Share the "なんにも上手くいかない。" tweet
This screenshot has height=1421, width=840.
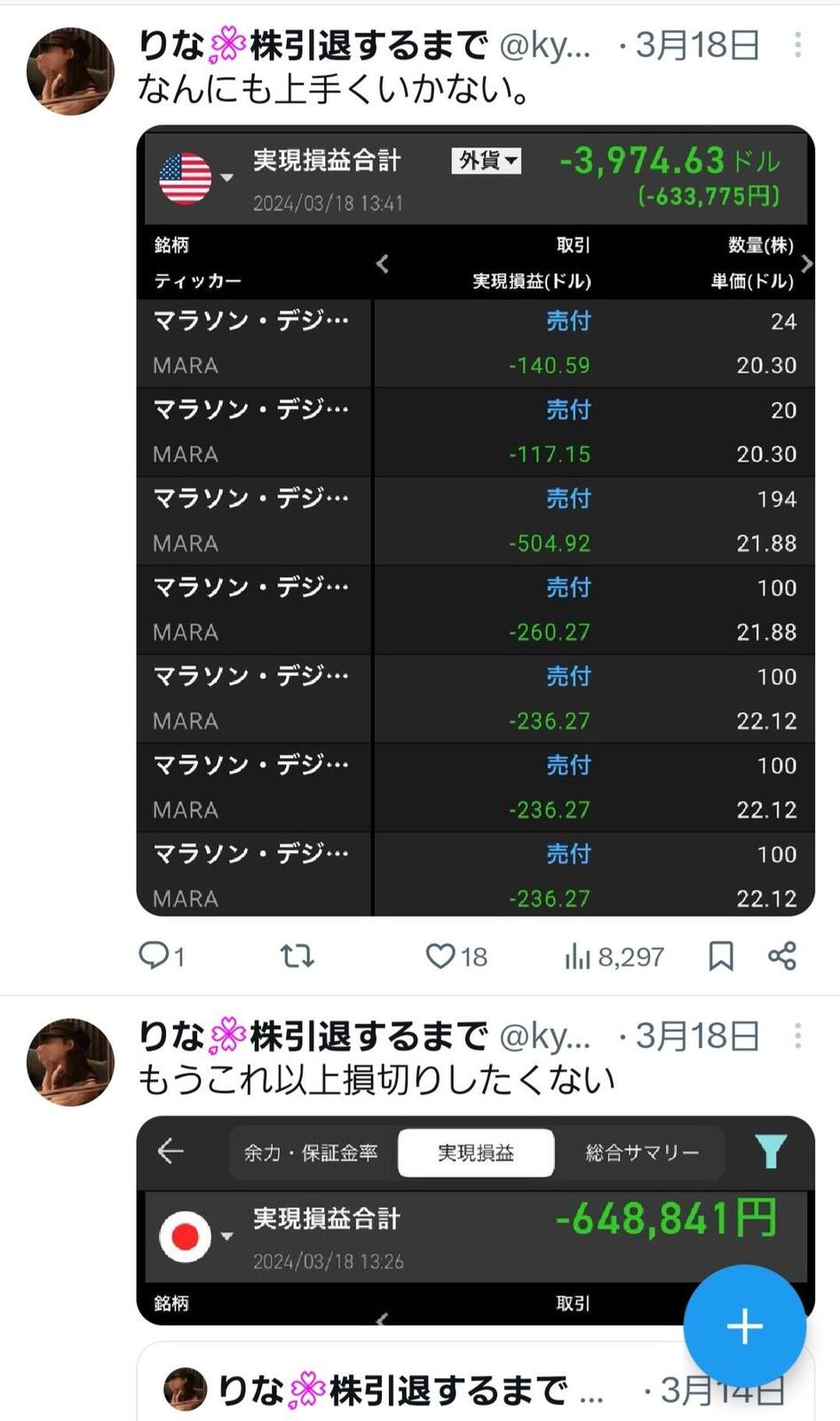point(782,956)
